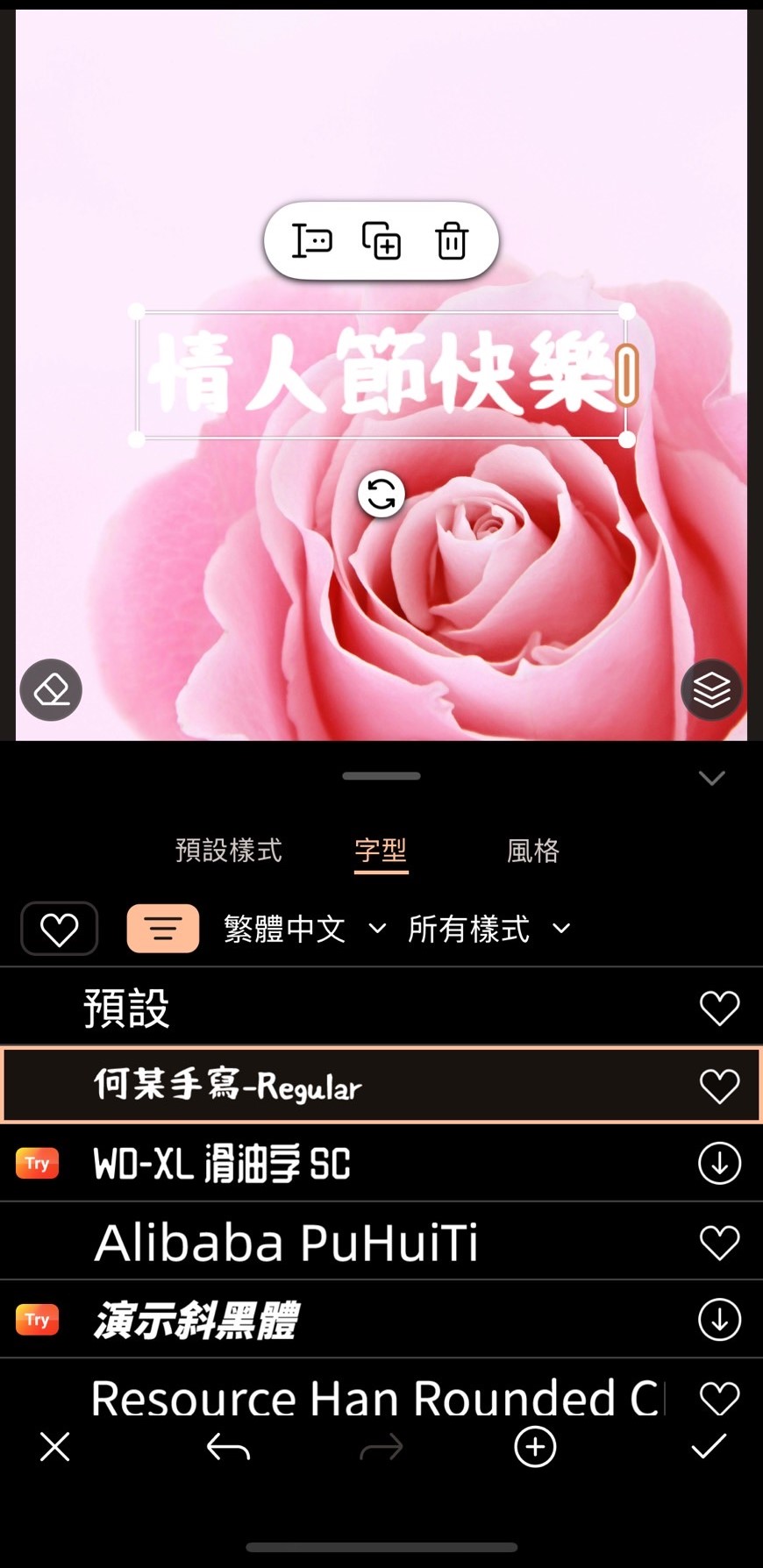
Task: Delete the selected text element
Action: click(451, 241)
